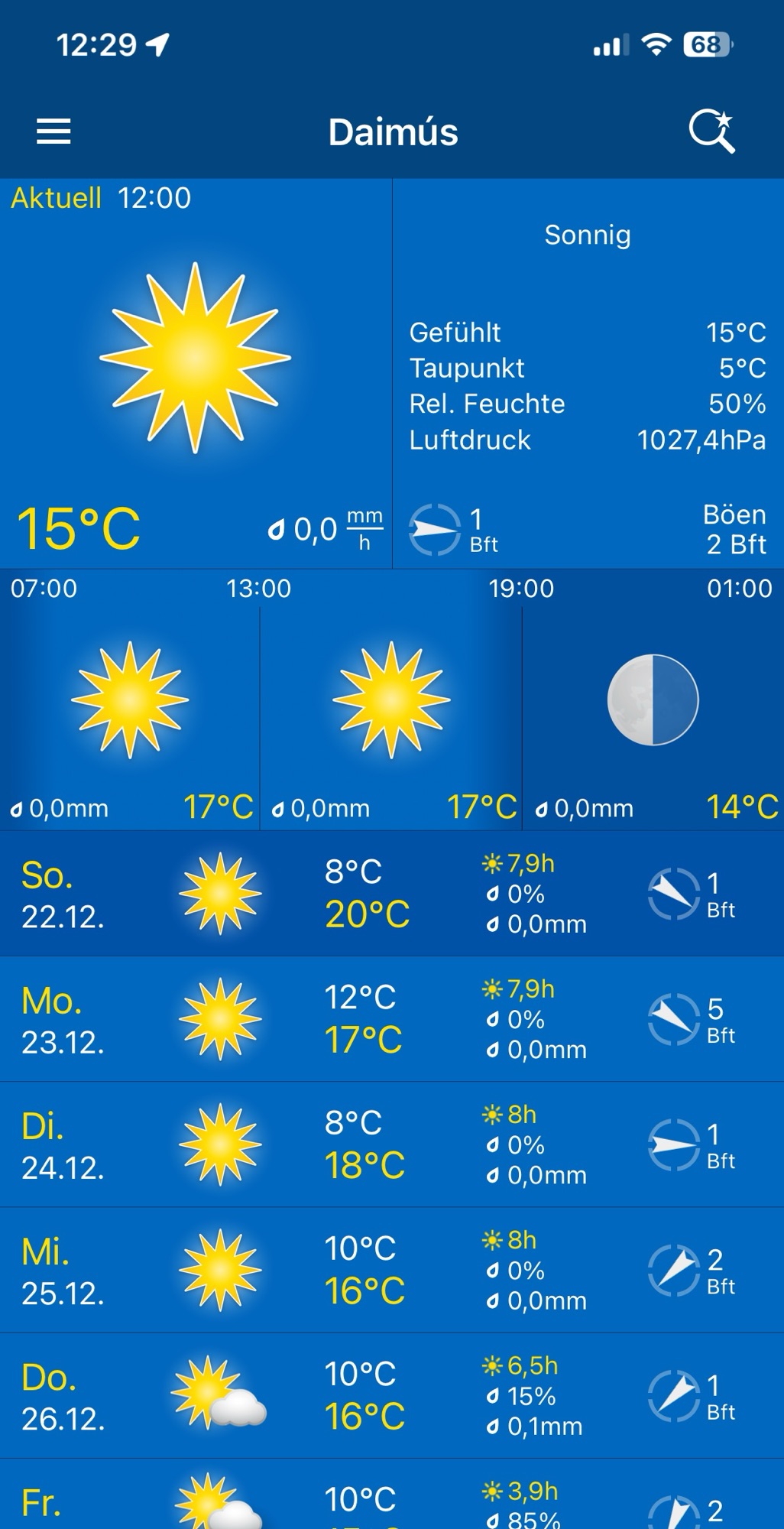Open location search with star icon
This screenshot has height=1529, width=784.
point(711,131)
